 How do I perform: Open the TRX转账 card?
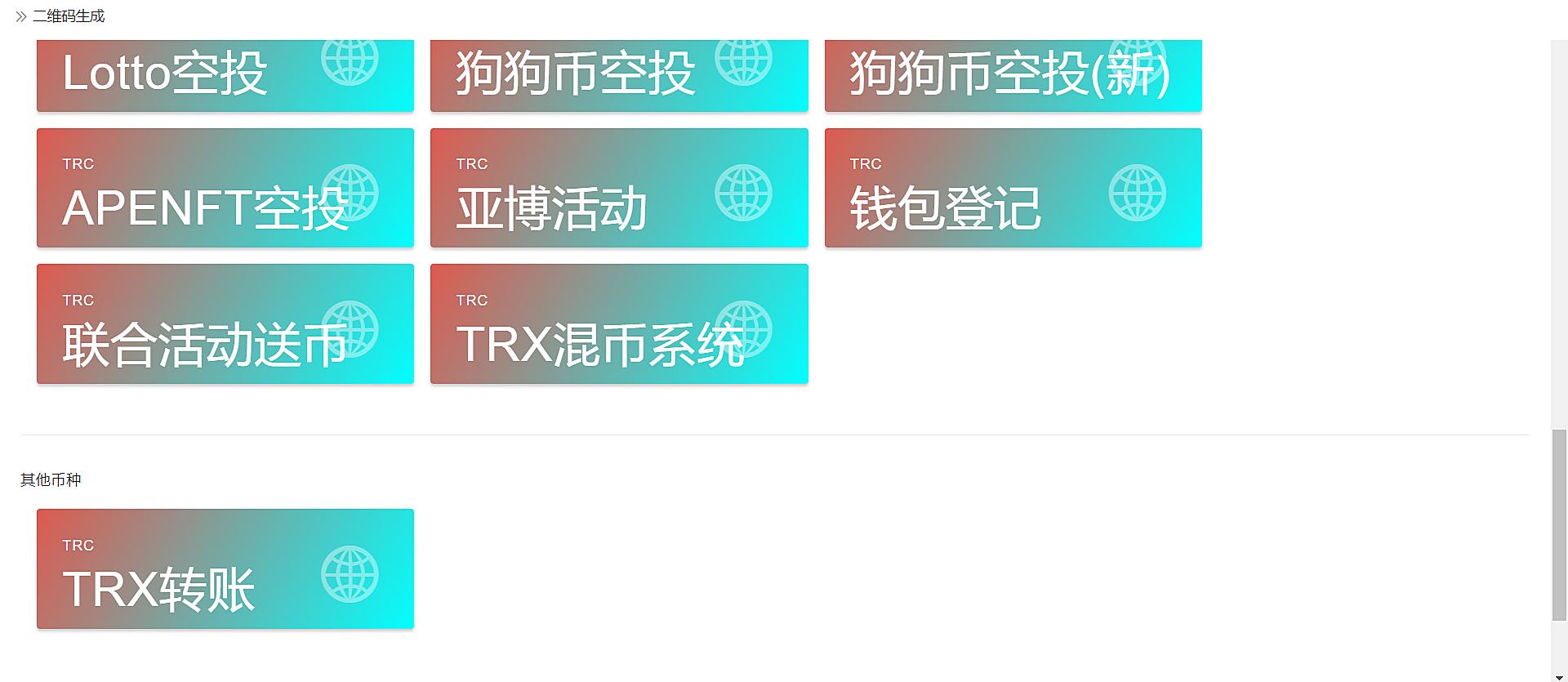tap(225, 568)
